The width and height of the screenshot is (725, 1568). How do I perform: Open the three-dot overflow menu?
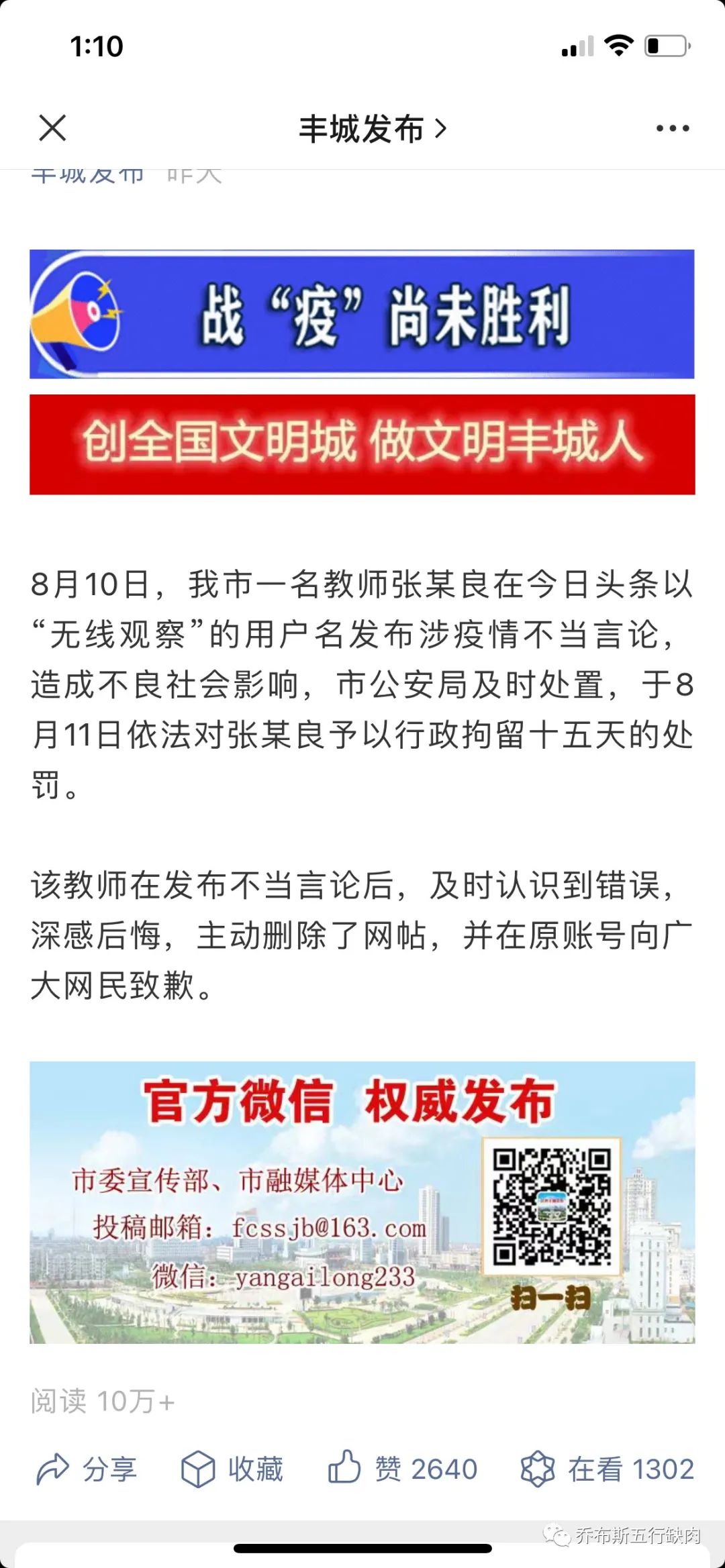[672, 128]
